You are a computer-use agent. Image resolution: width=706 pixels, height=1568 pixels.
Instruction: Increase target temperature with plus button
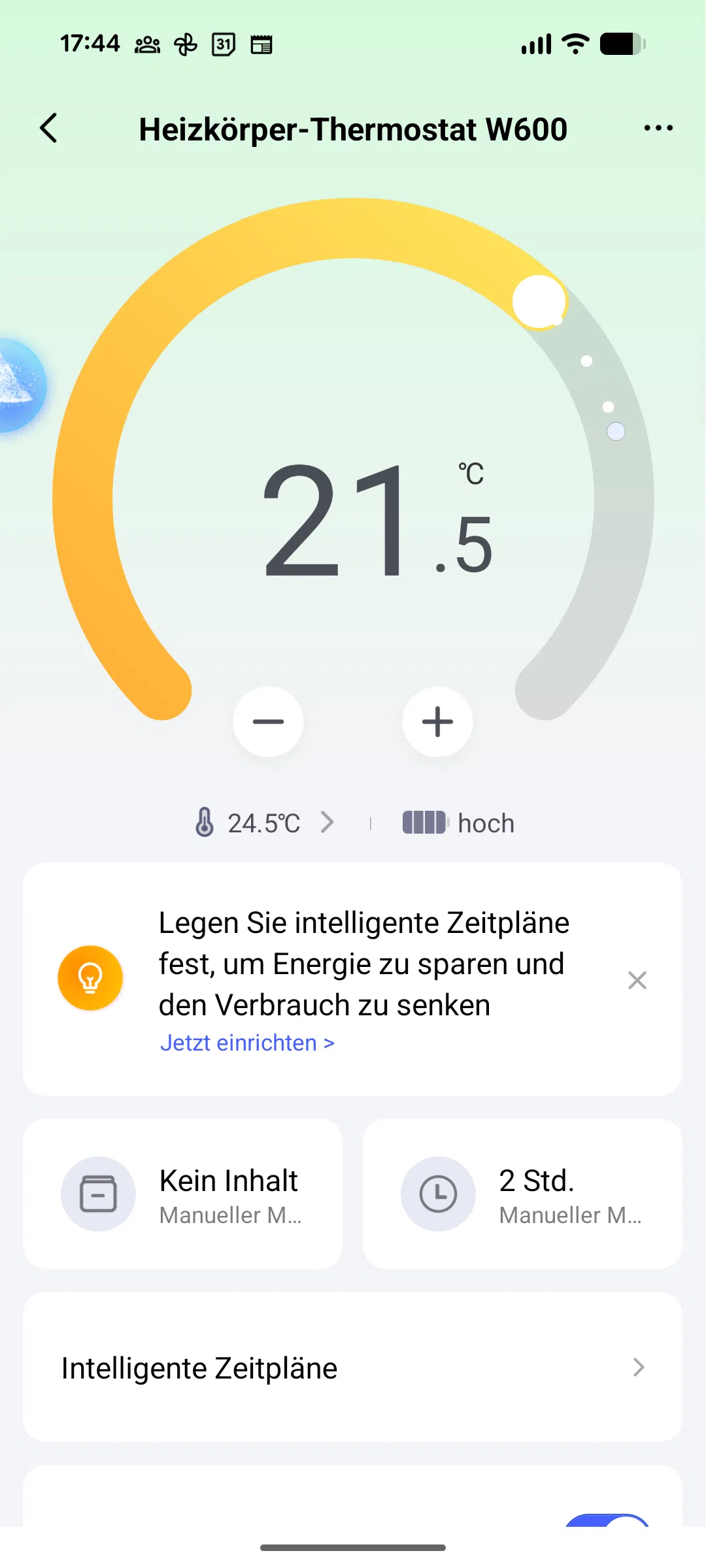437,722
